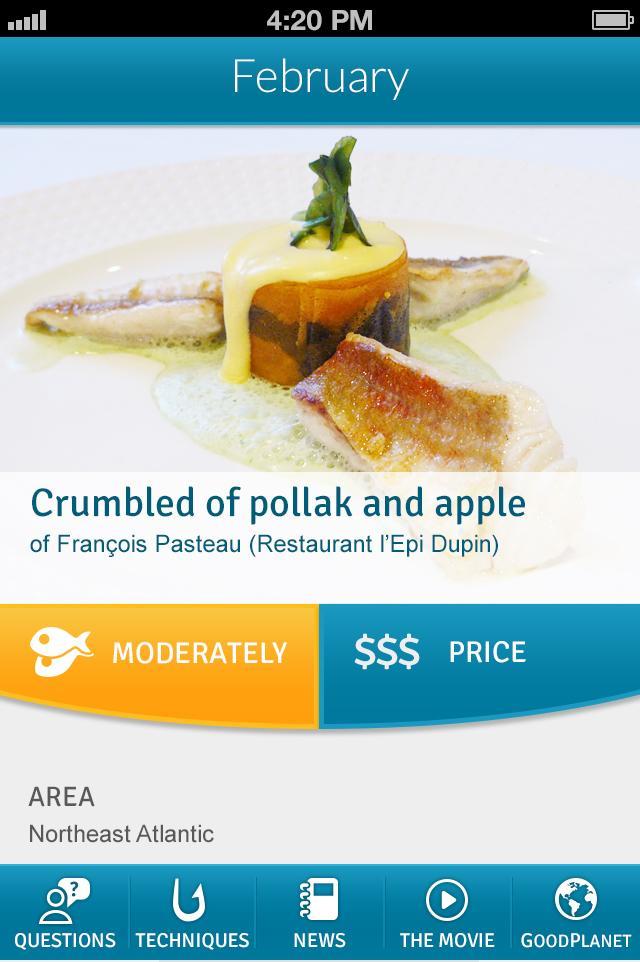This screenshot has width=640, height=962.
Task: Tap the $$$ Price button
Action: (x=480, y=654)
